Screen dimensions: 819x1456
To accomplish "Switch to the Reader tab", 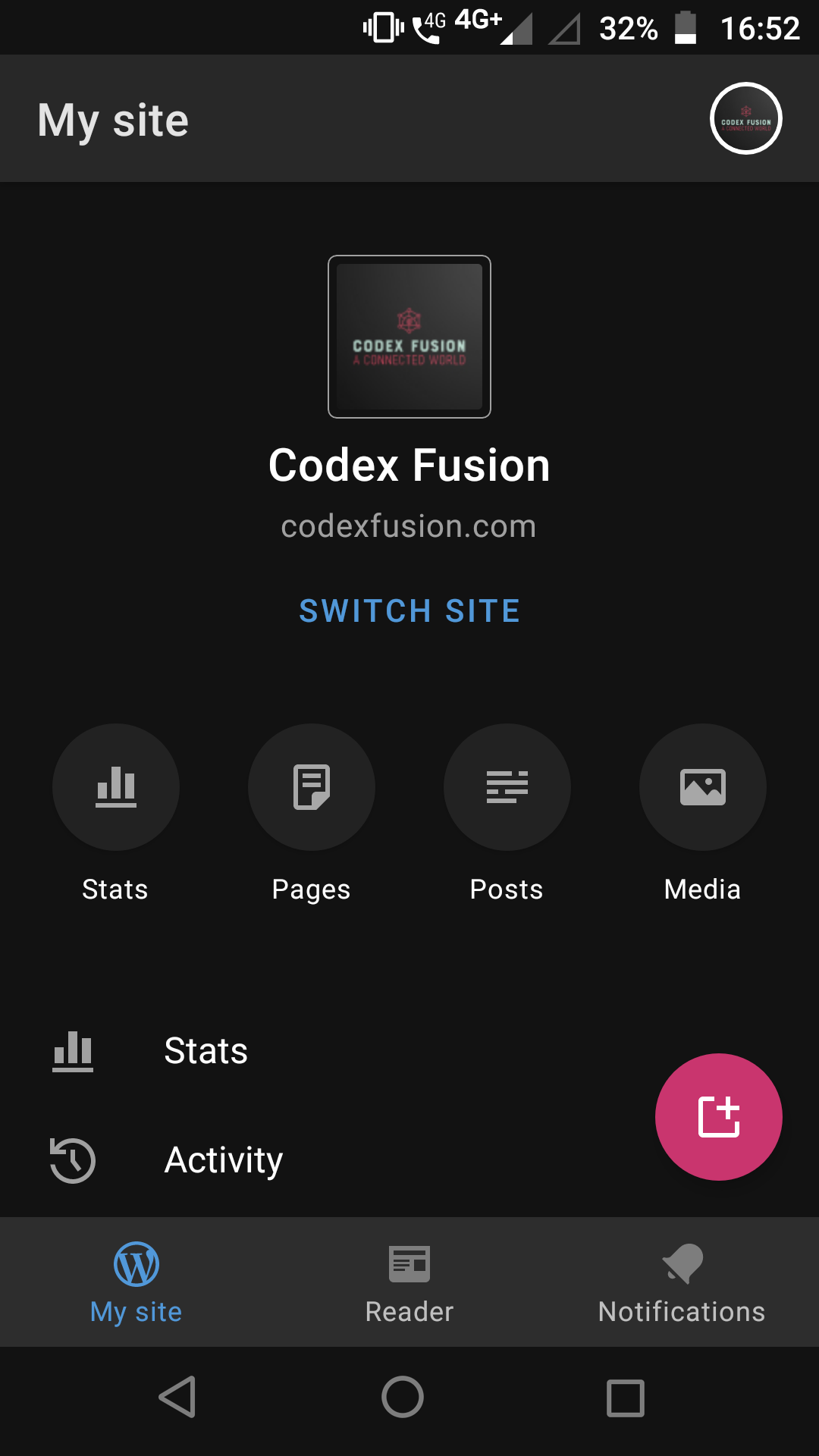I will click(x=409, y=1282).
